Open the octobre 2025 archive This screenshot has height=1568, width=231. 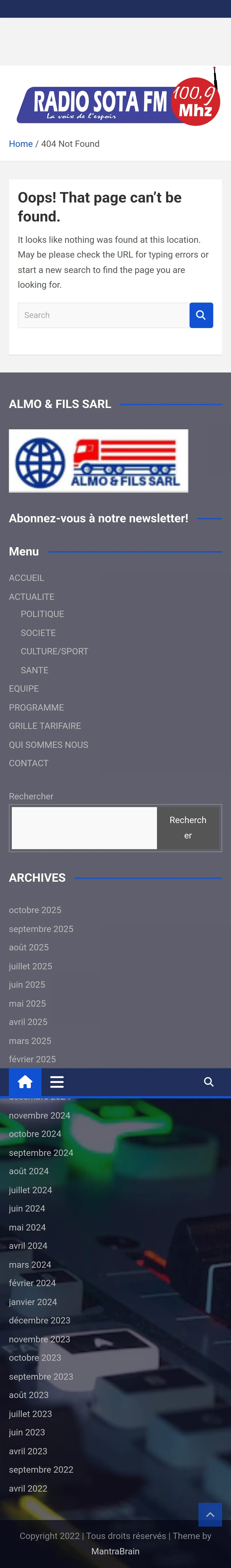35,910
